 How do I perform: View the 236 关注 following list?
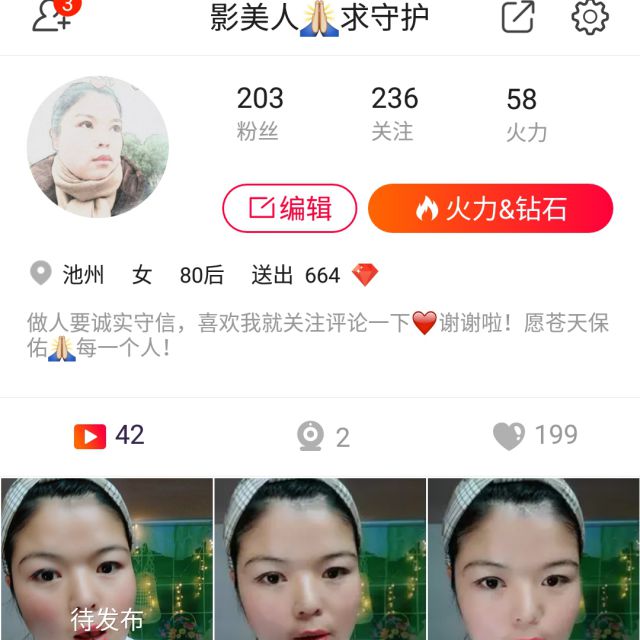tap(394, 113)
